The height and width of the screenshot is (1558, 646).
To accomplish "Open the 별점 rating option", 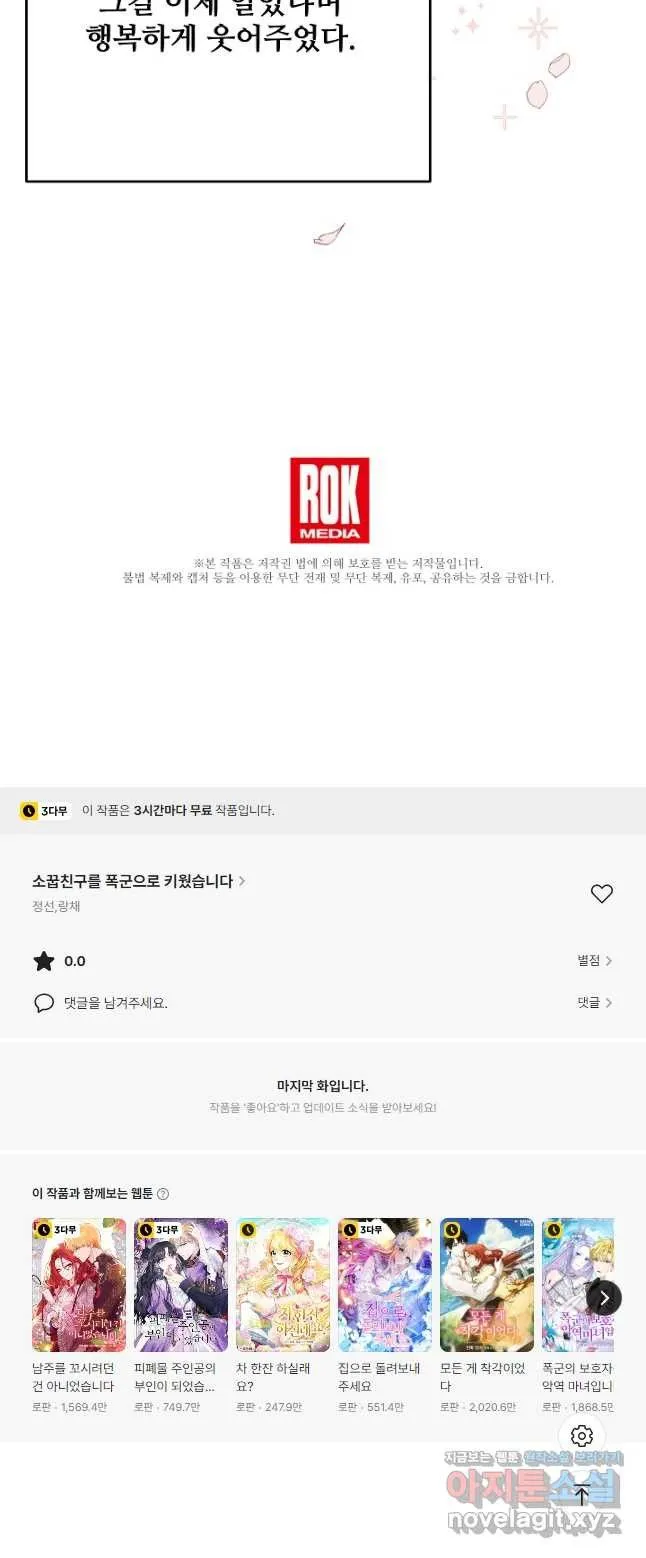I will click(594, 961).
